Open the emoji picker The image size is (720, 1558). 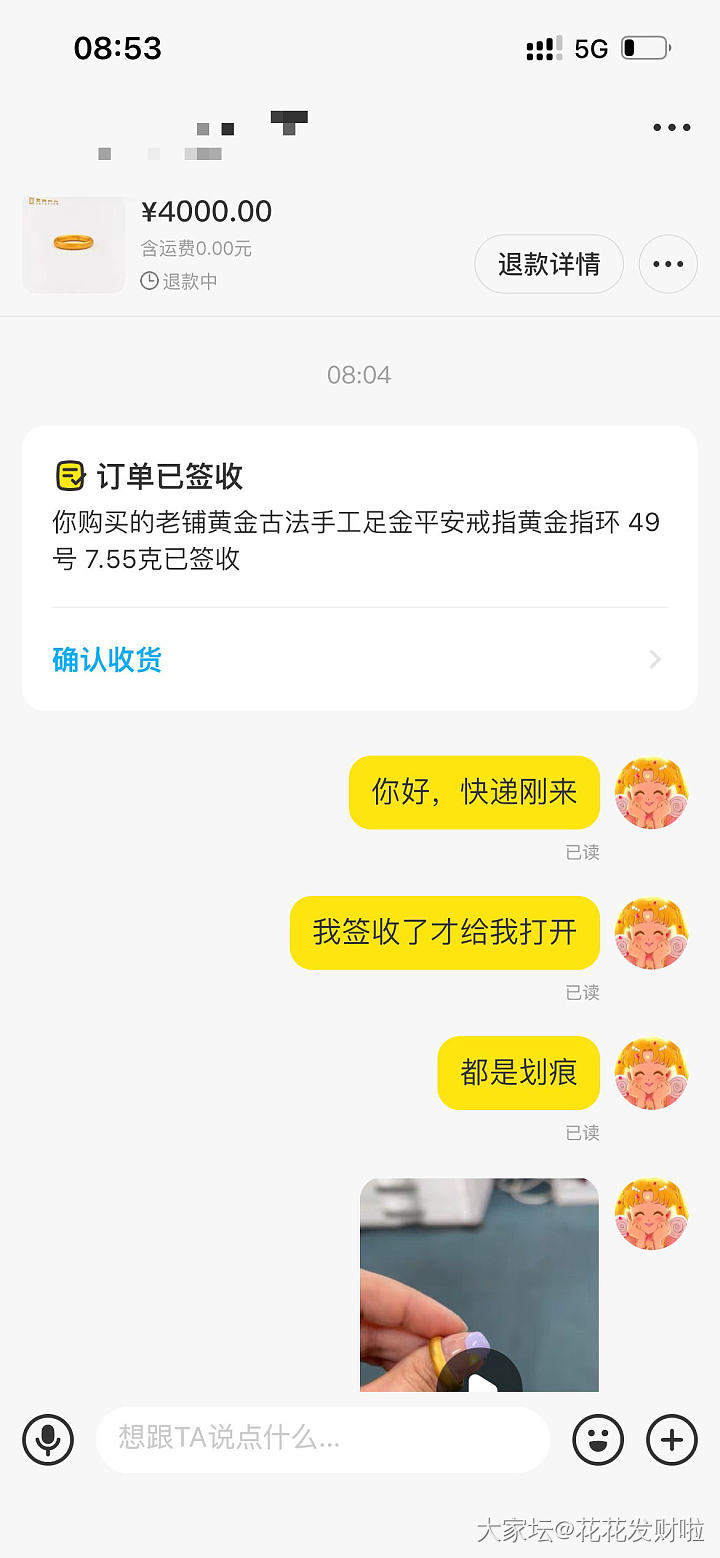click(598, 1440)
